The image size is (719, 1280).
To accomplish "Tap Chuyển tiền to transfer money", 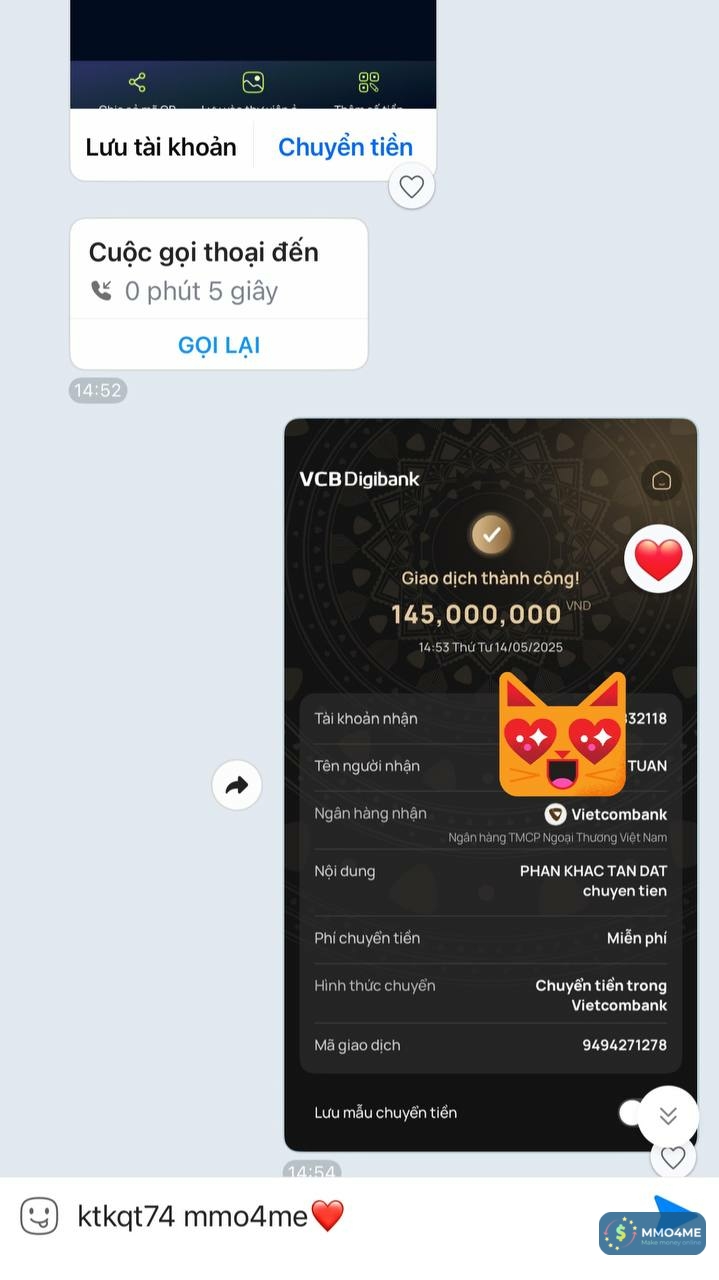I will tap(345, 147).
